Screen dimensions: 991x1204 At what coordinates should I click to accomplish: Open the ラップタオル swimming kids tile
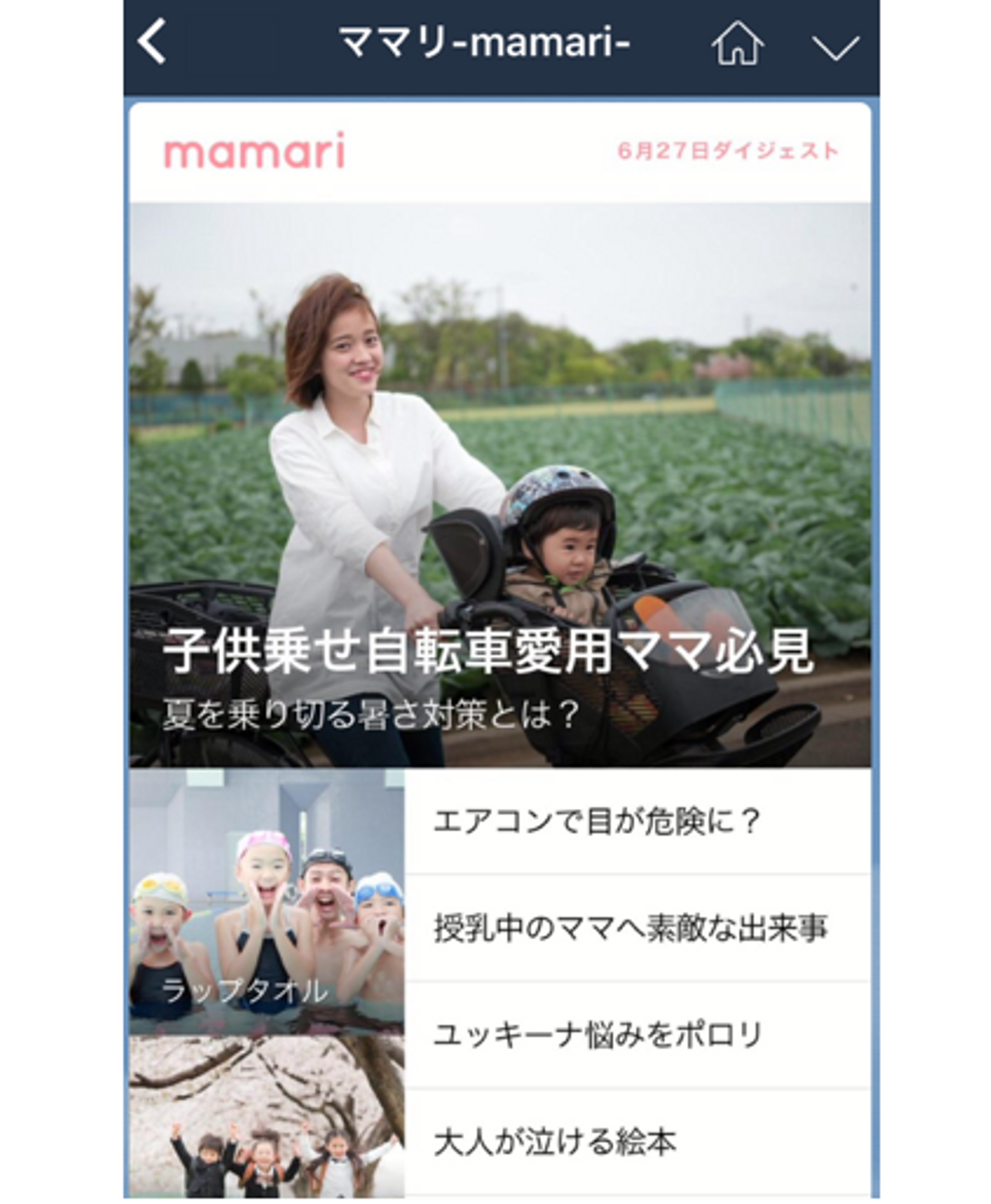pos(266,901)
